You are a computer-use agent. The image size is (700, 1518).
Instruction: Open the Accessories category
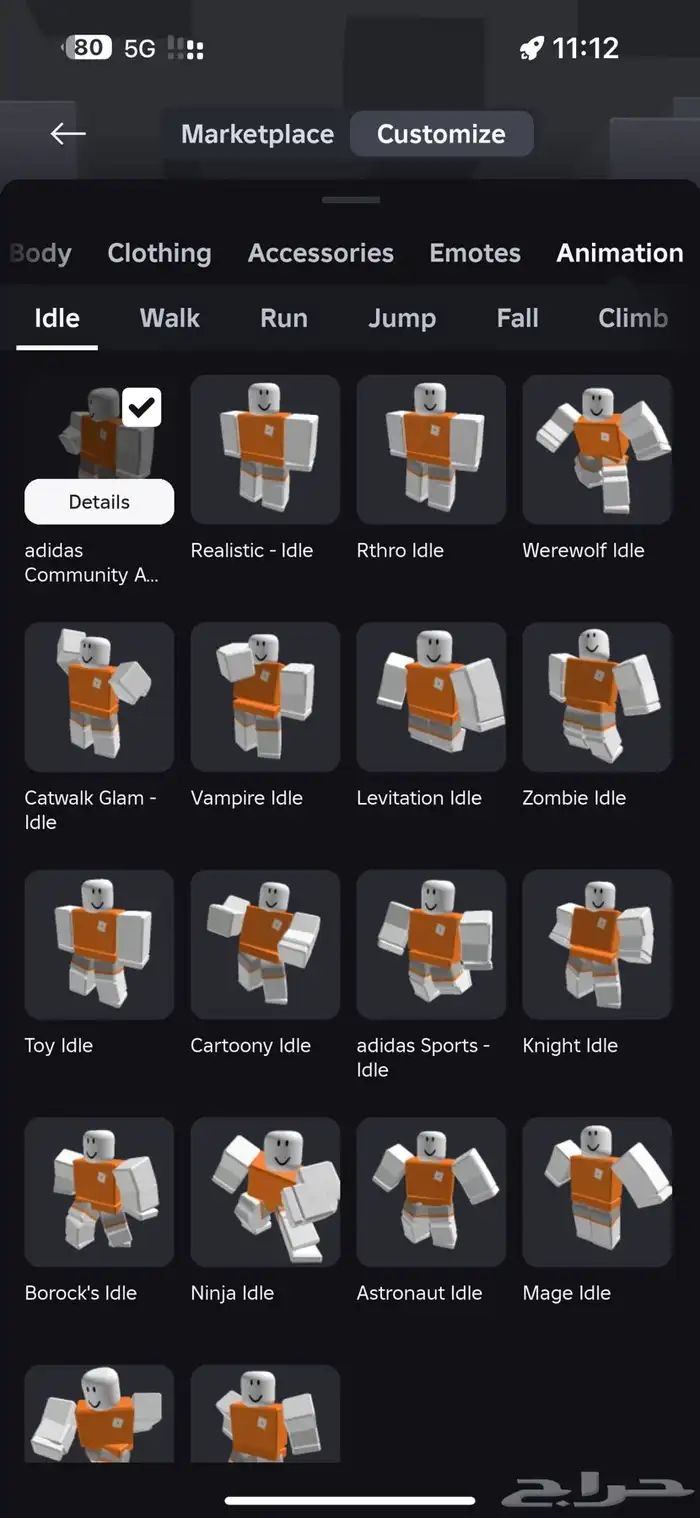321,253
